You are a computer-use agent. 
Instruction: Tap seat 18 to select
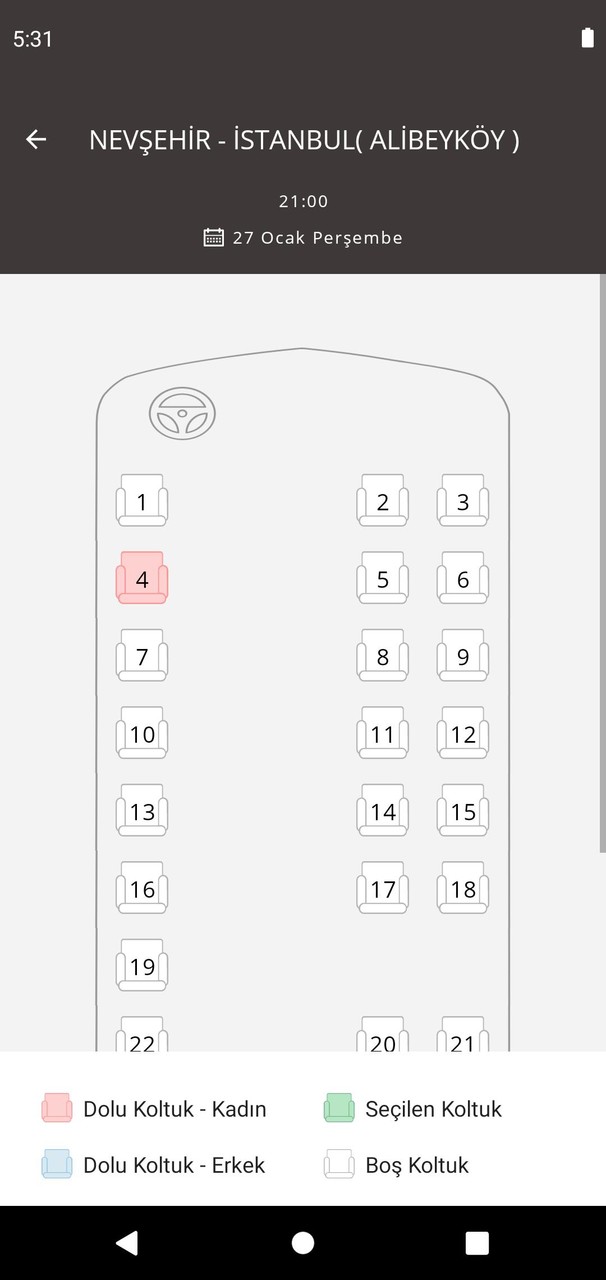(463, 889)
